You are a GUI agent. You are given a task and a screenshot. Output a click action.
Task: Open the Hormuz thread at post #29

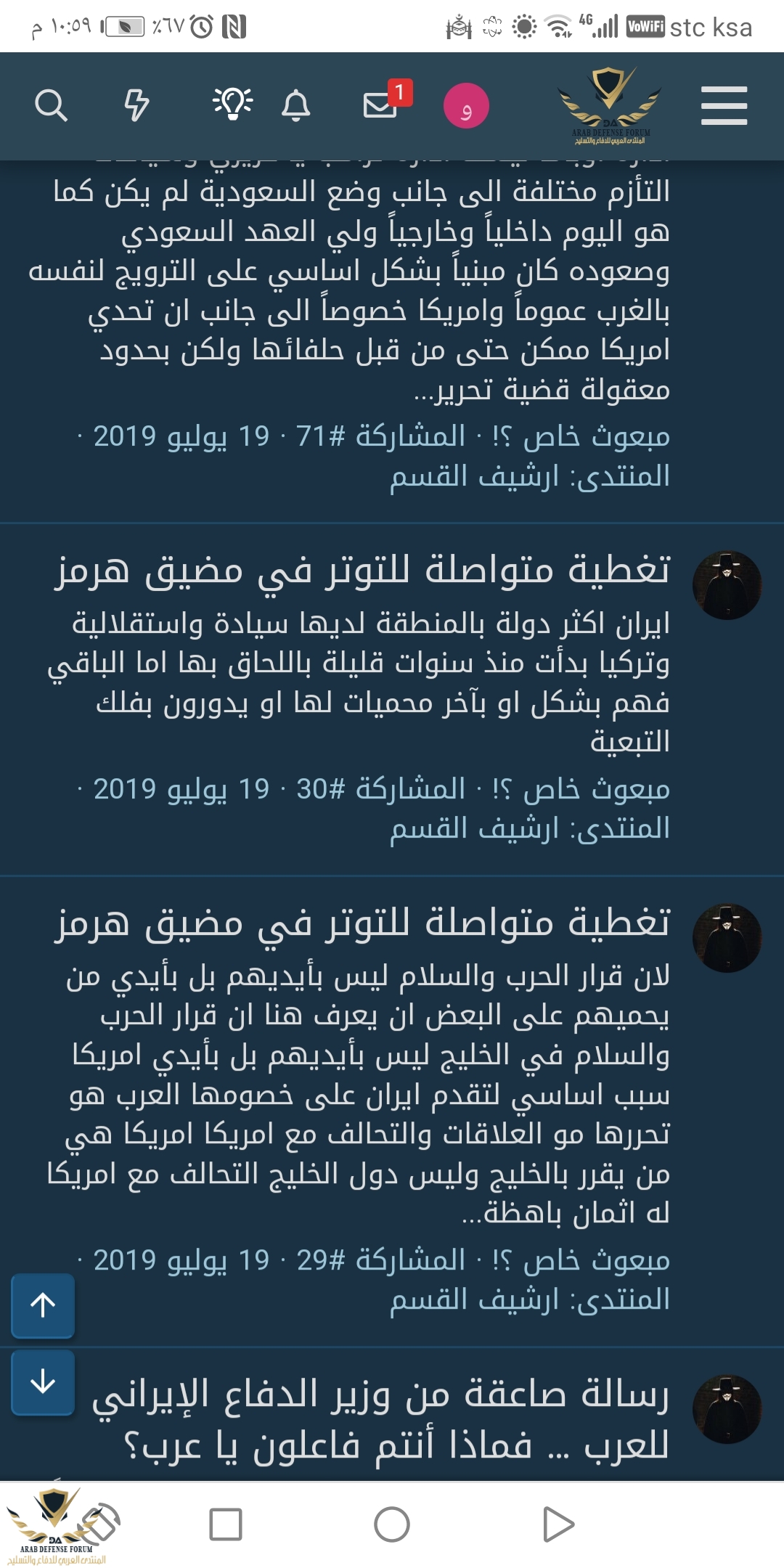(x=363, y=923)
